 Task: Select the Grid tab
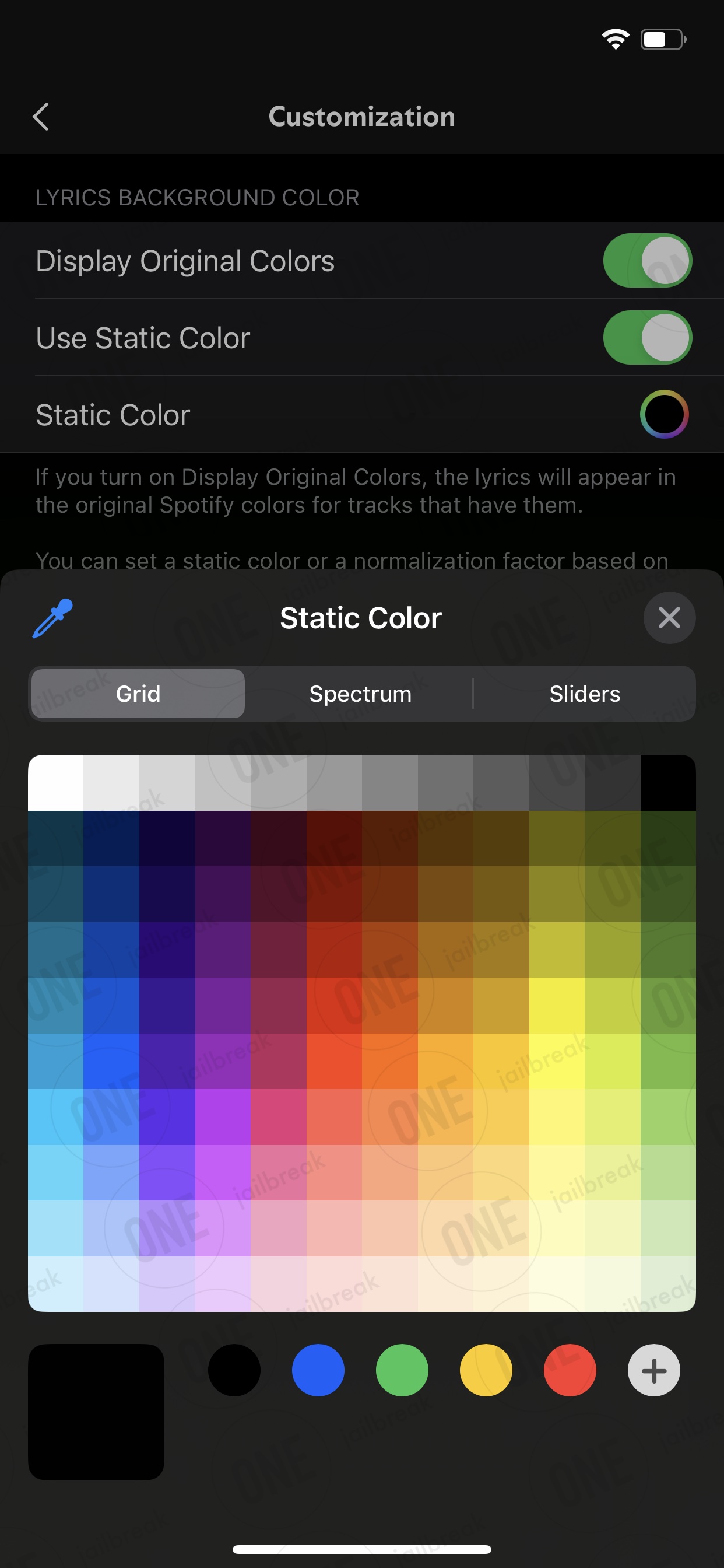[x=138, y=694]
